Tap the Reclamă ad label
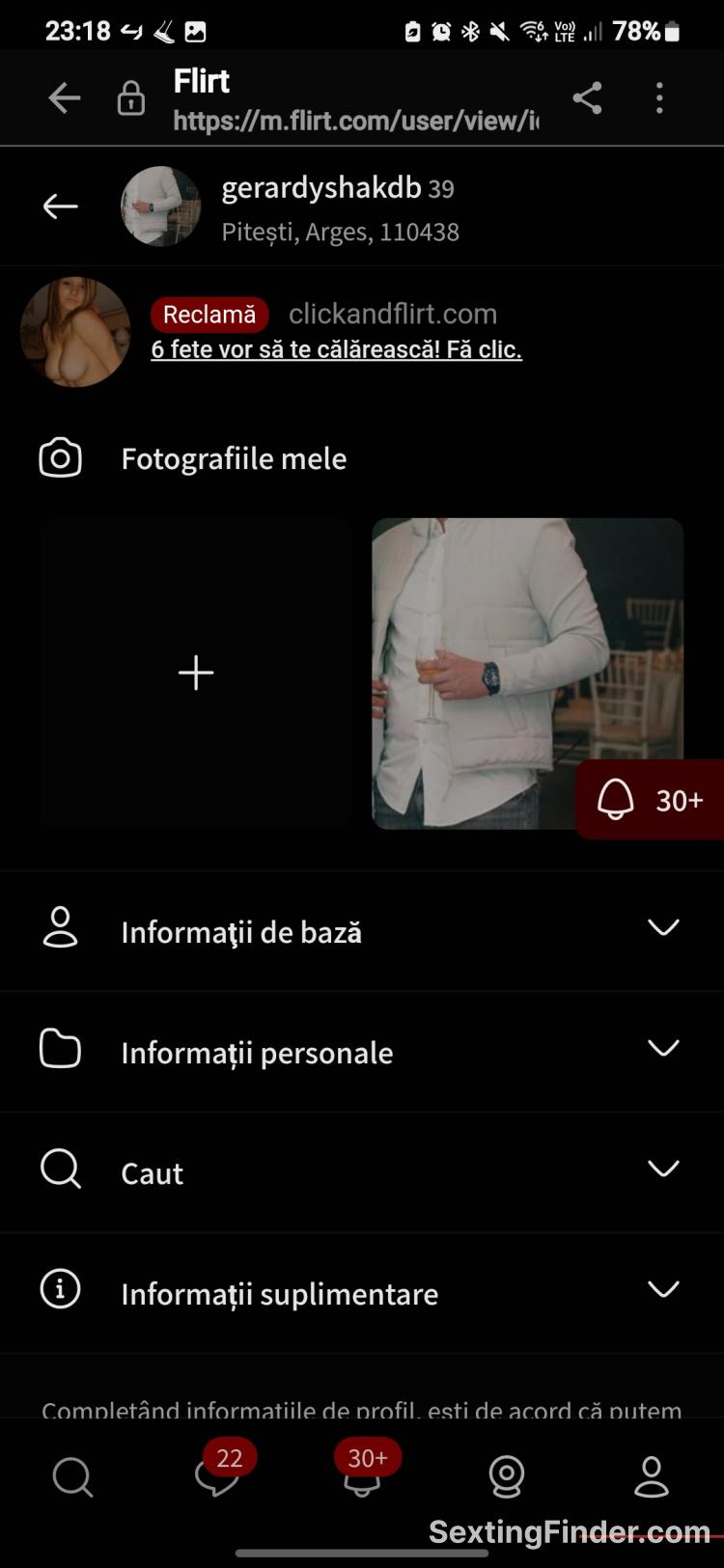 click(x=209, y=315)
